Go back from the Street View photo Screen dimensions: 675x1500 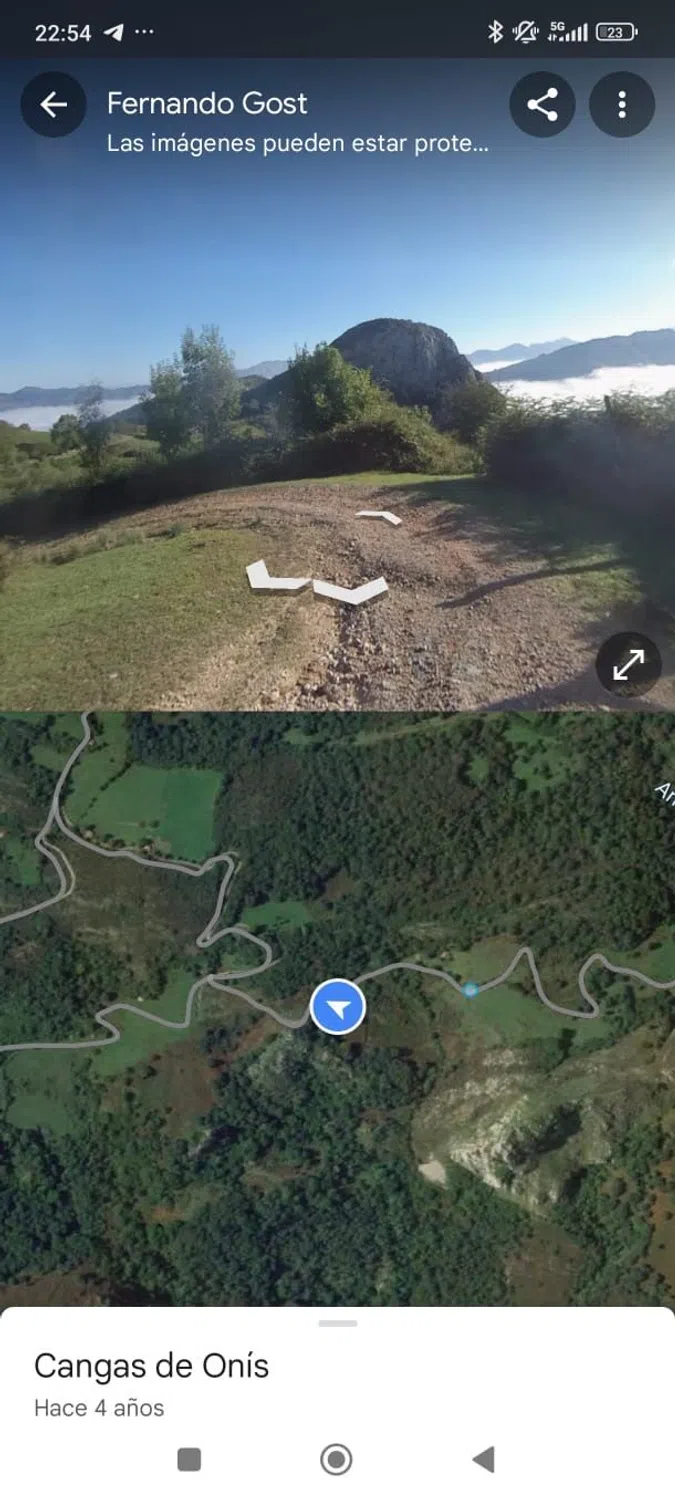pyautogui.click(x=53, y=104)
